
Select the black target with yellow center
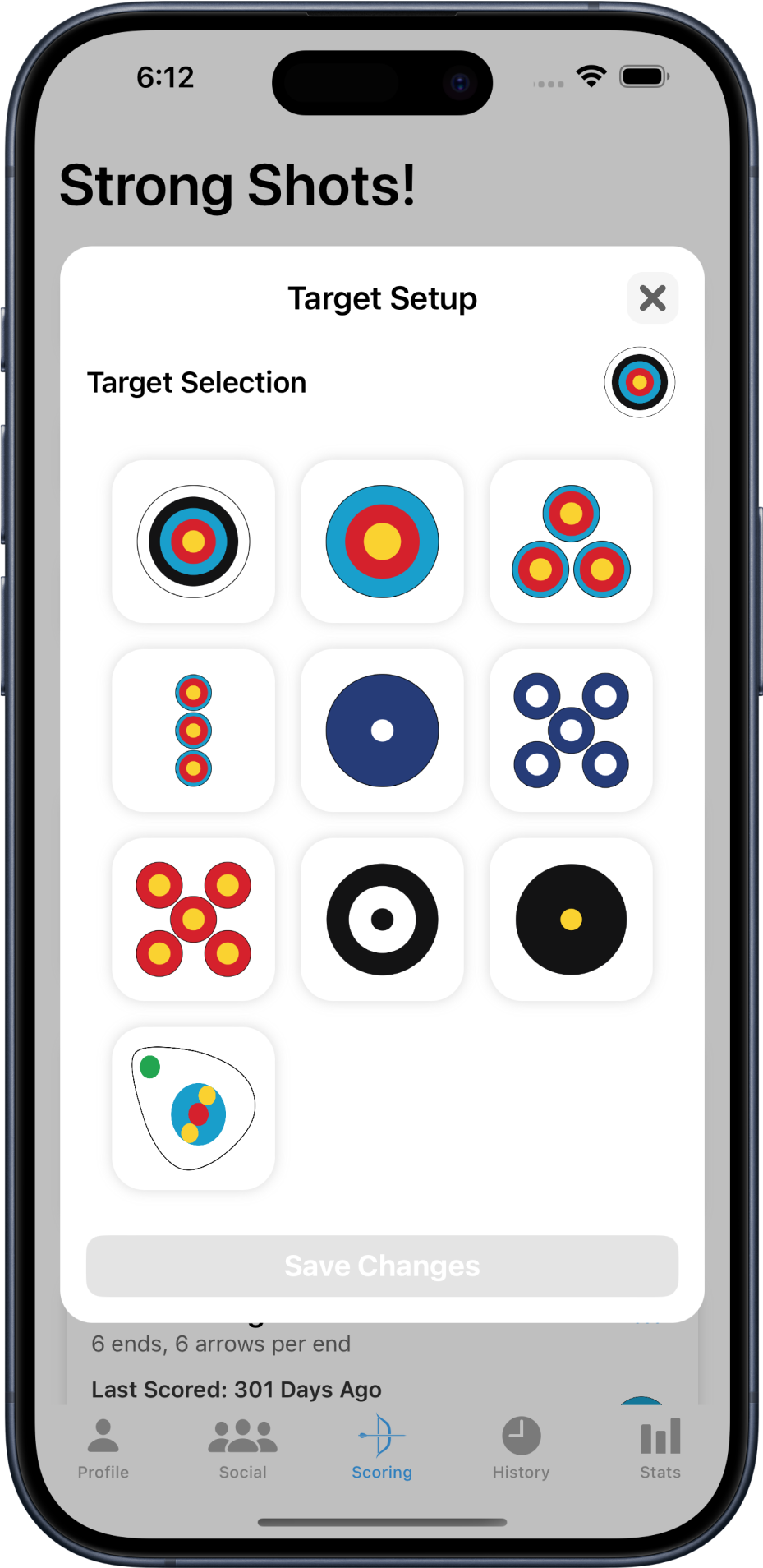tap(571, 920)
